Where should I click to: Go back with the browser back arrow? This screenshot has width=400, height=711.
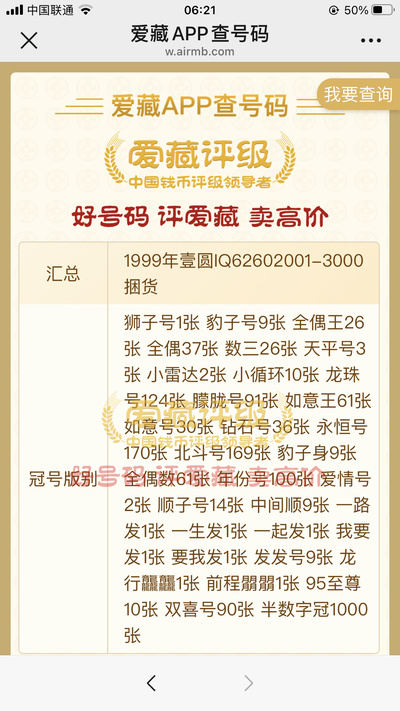151,682
